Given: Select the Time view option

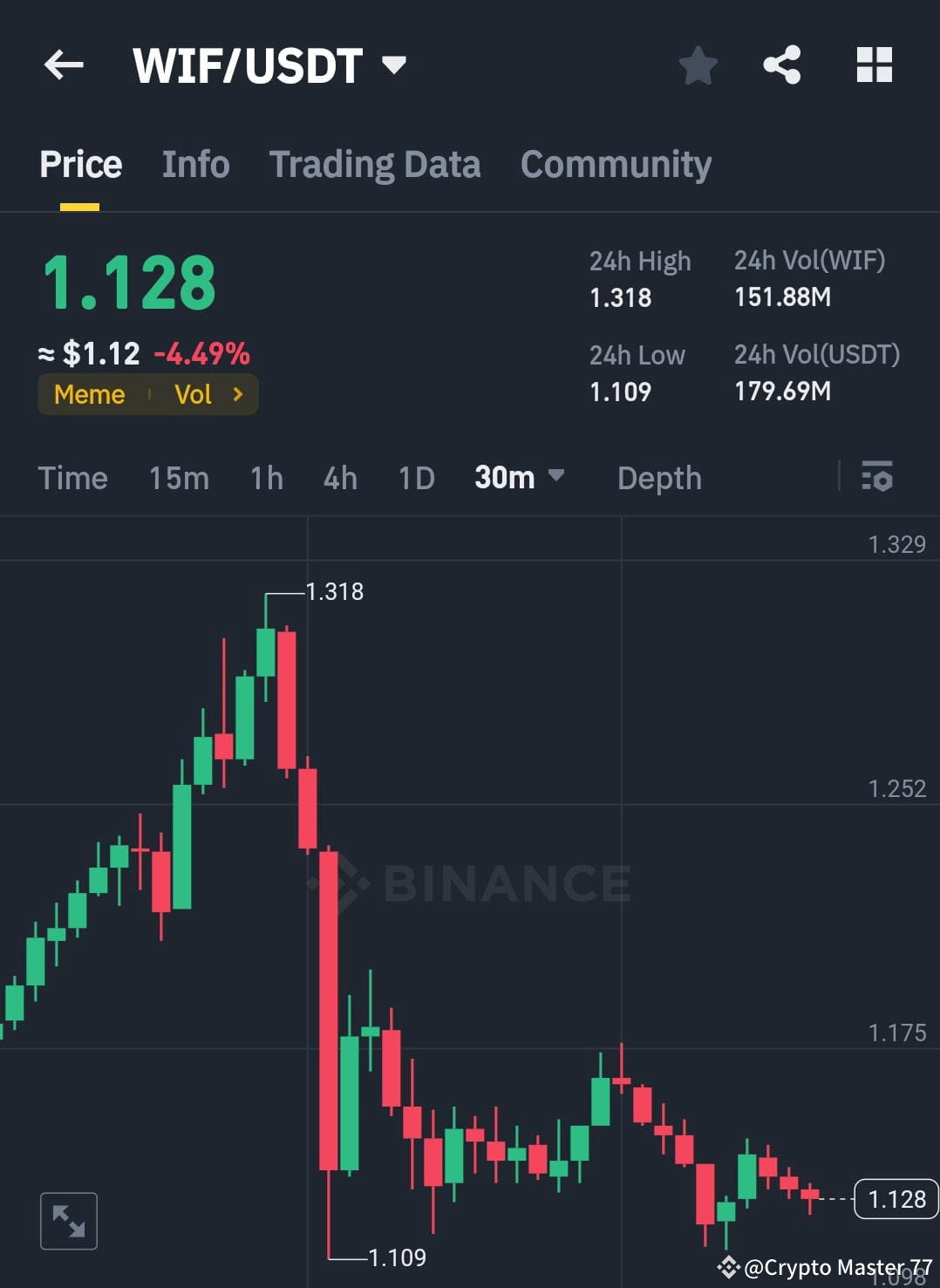Looking at the screenshot, I should coord(72,478).
